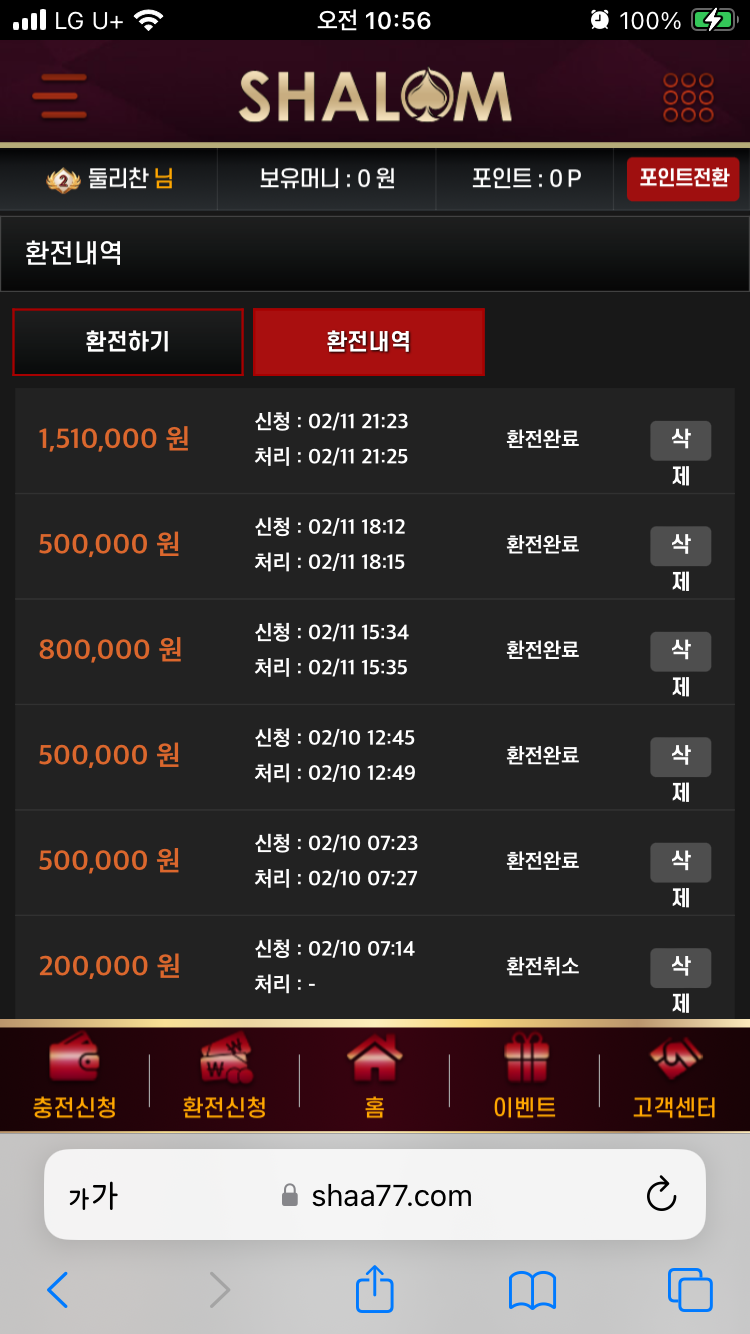
Task: Select the 환전내역 tab
Action: click(368, 342)
